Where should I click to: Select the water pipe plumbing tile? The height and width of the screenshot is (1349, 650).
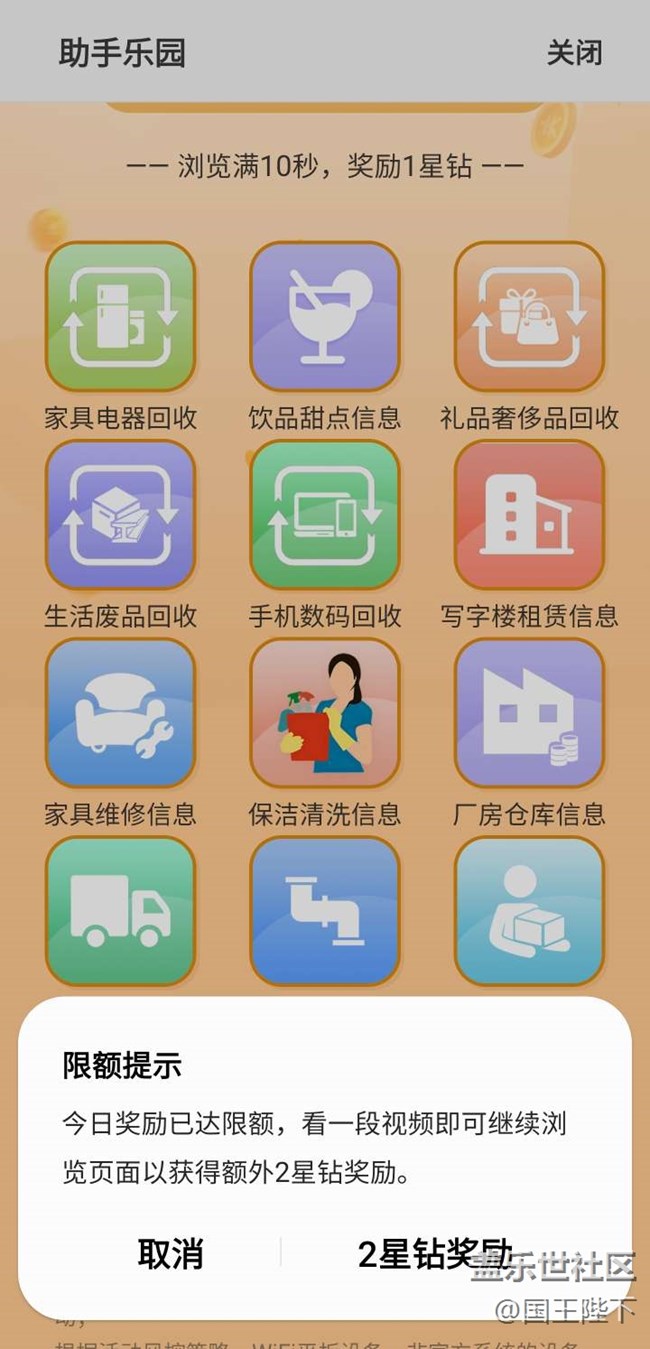pyautogui.click(x=324, y=911)
